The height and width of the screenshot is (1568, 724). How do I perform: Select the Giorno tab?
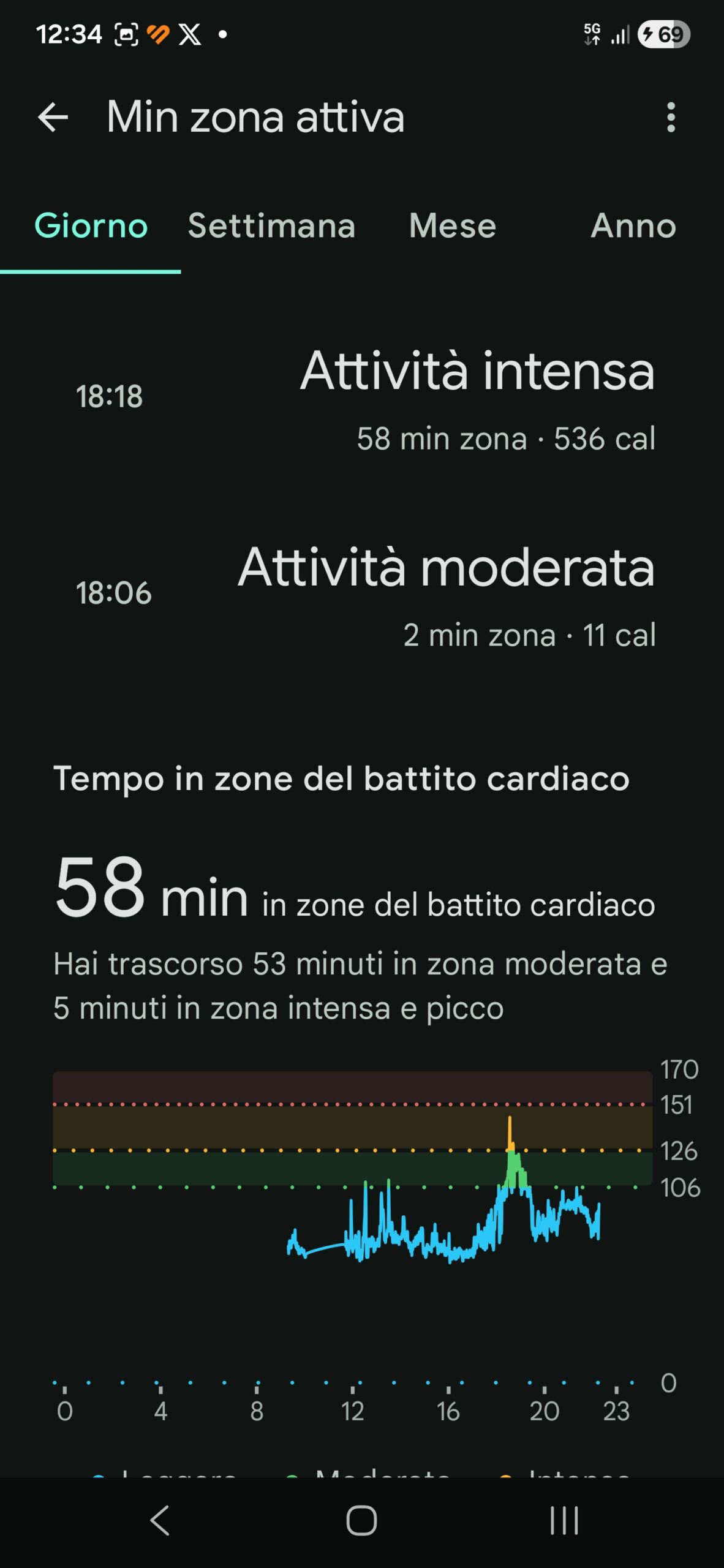point(91,226)
